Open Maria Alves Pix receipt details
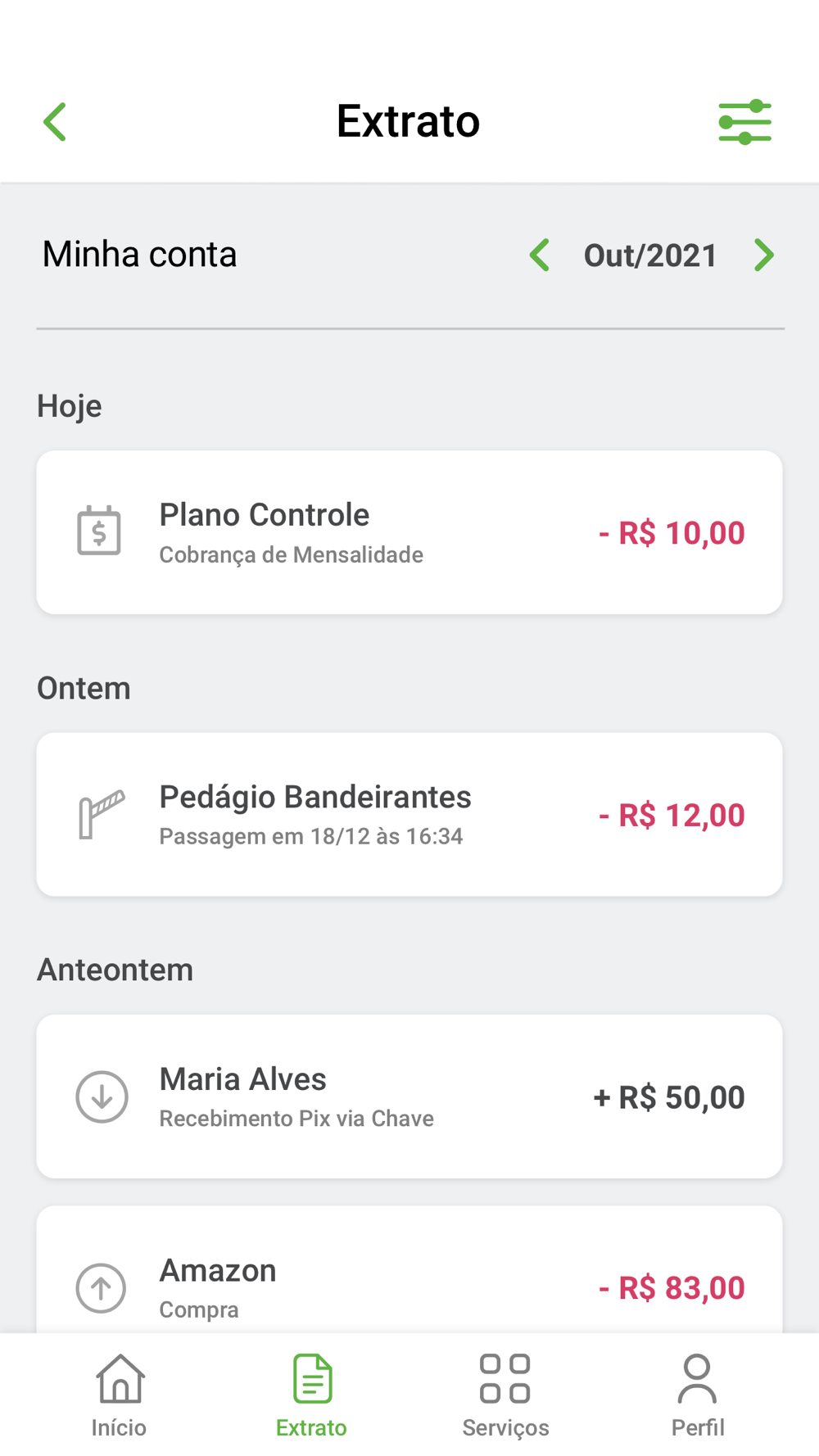The width and height of the screenshot is (819, 1456). pos(409,1096)
